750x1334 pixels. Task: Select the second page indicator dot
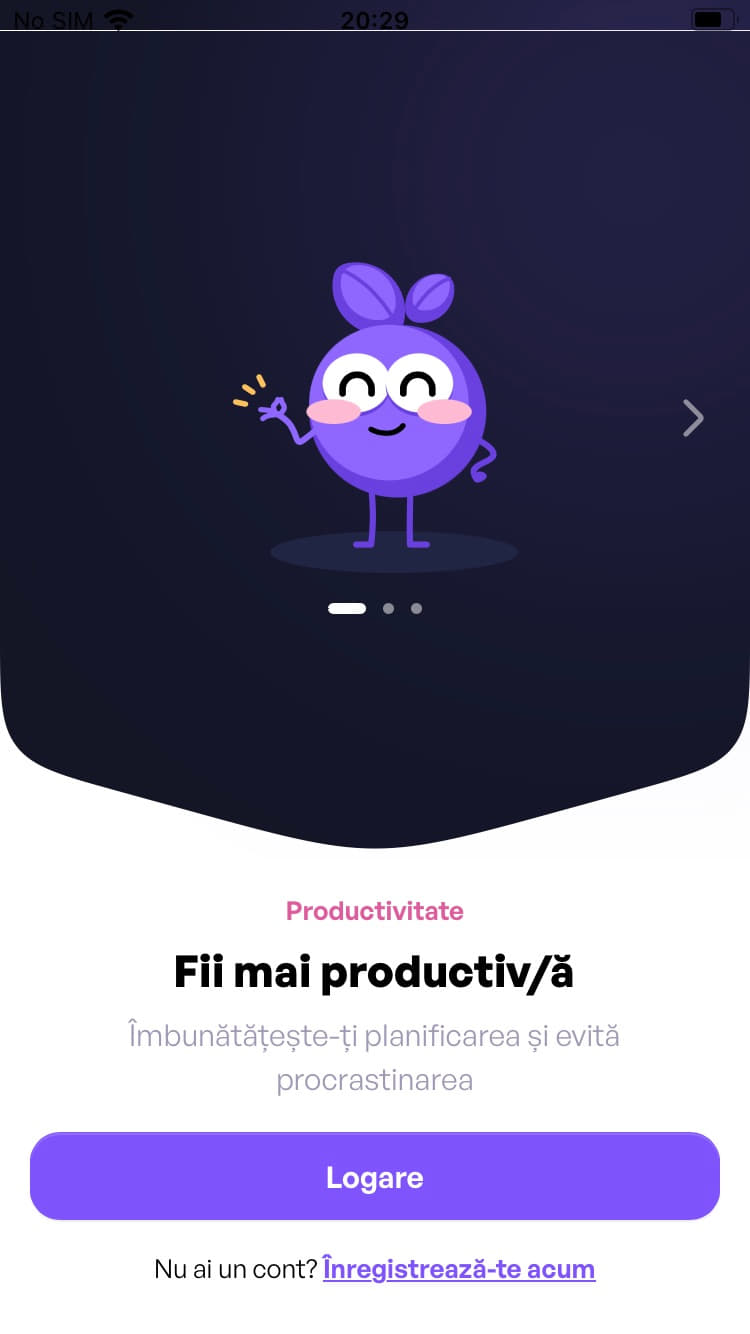click(388, 608)
